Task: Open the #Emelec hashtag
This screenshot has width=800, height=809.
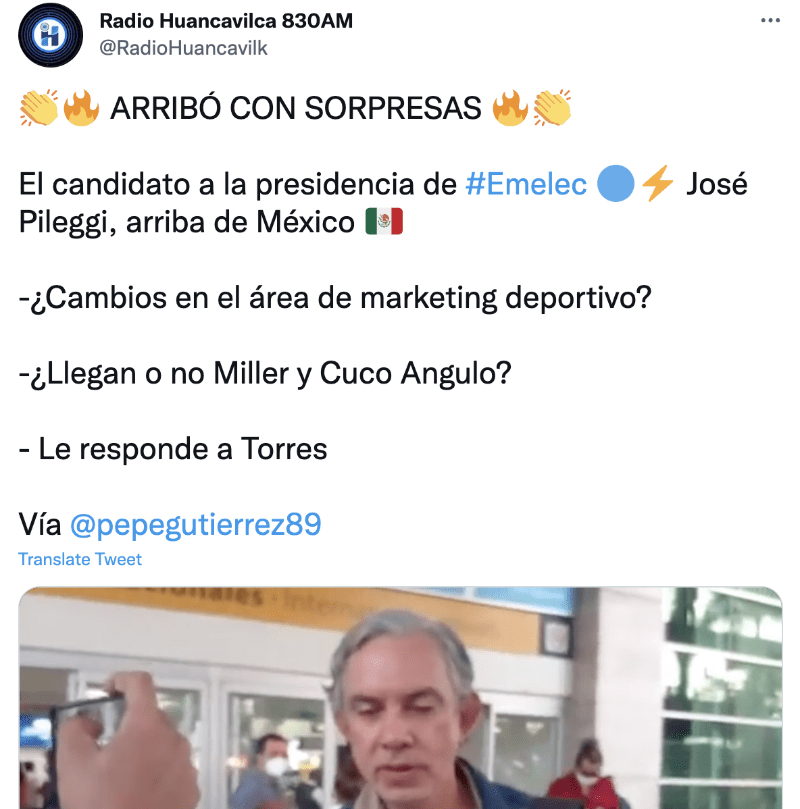Action: [x=527, y=185]
